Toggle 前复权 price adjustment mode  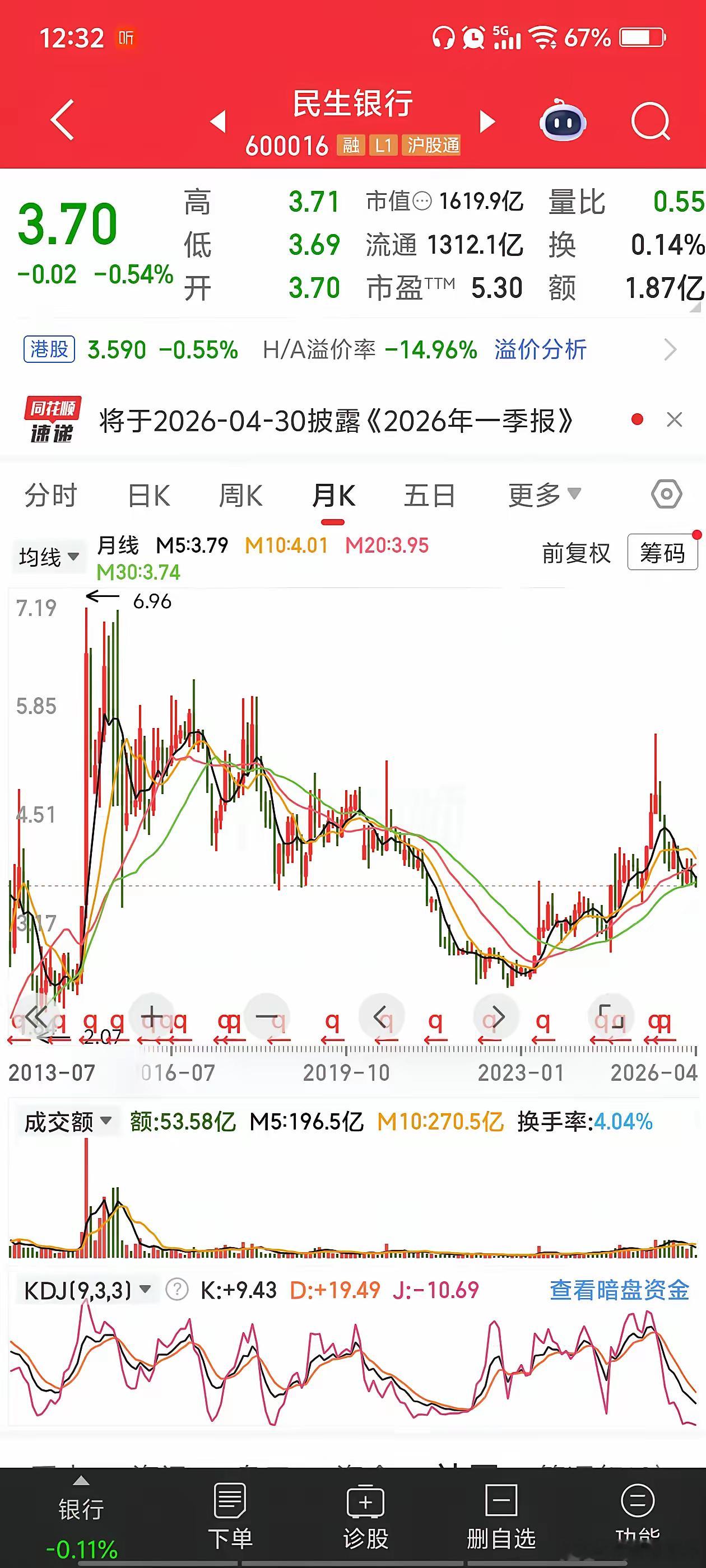574,553
